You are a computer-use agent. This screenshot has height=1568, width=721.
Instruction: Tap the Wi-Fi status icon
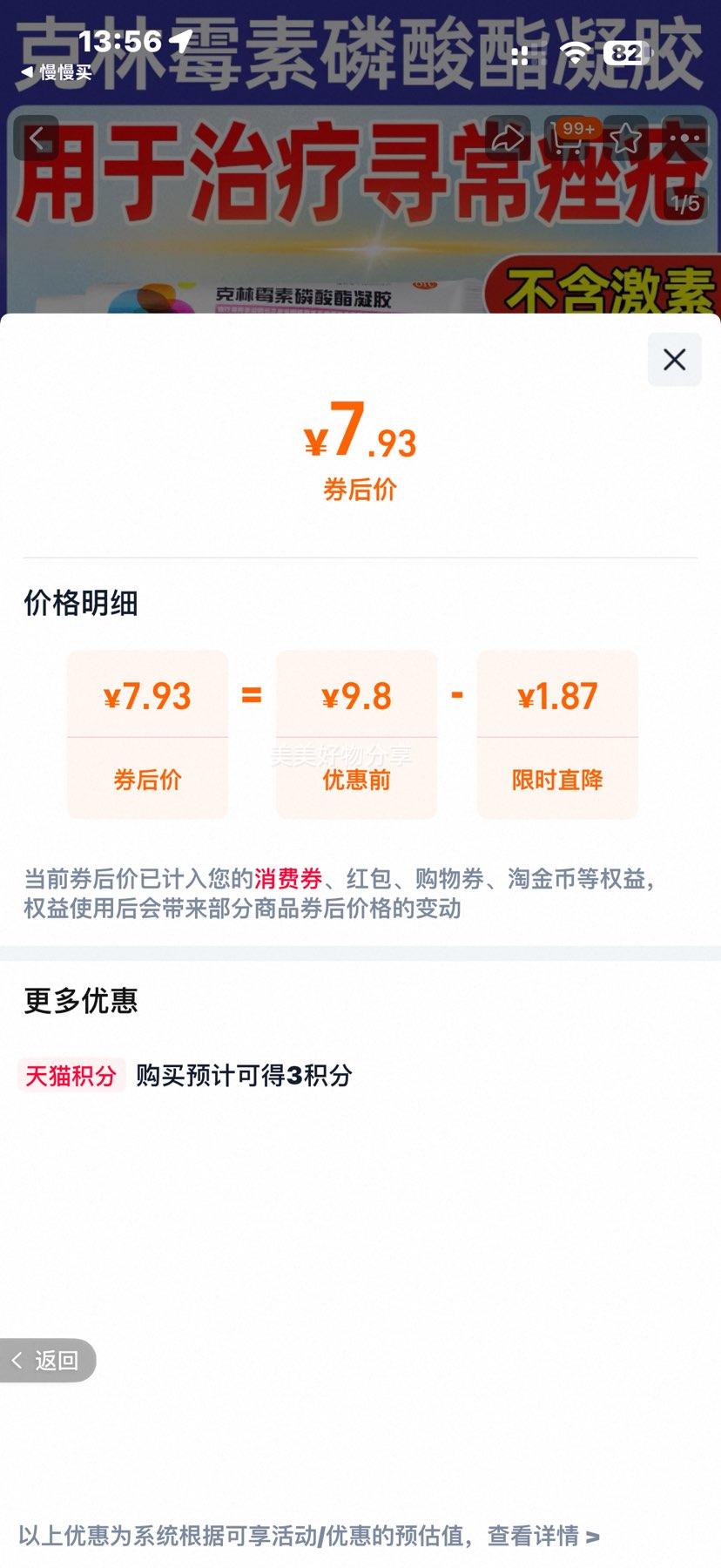574,54
